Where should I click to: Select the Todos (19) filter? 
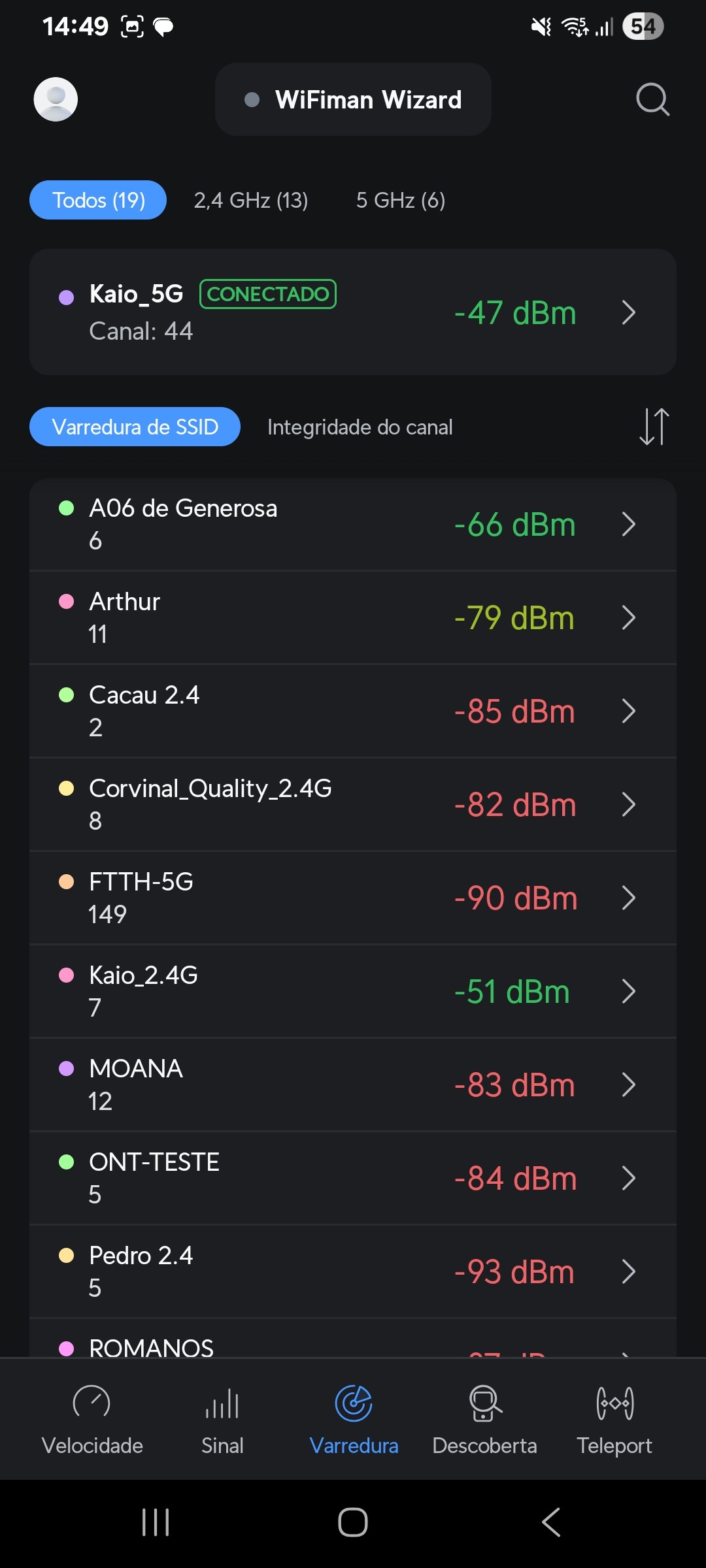(98, 200)
